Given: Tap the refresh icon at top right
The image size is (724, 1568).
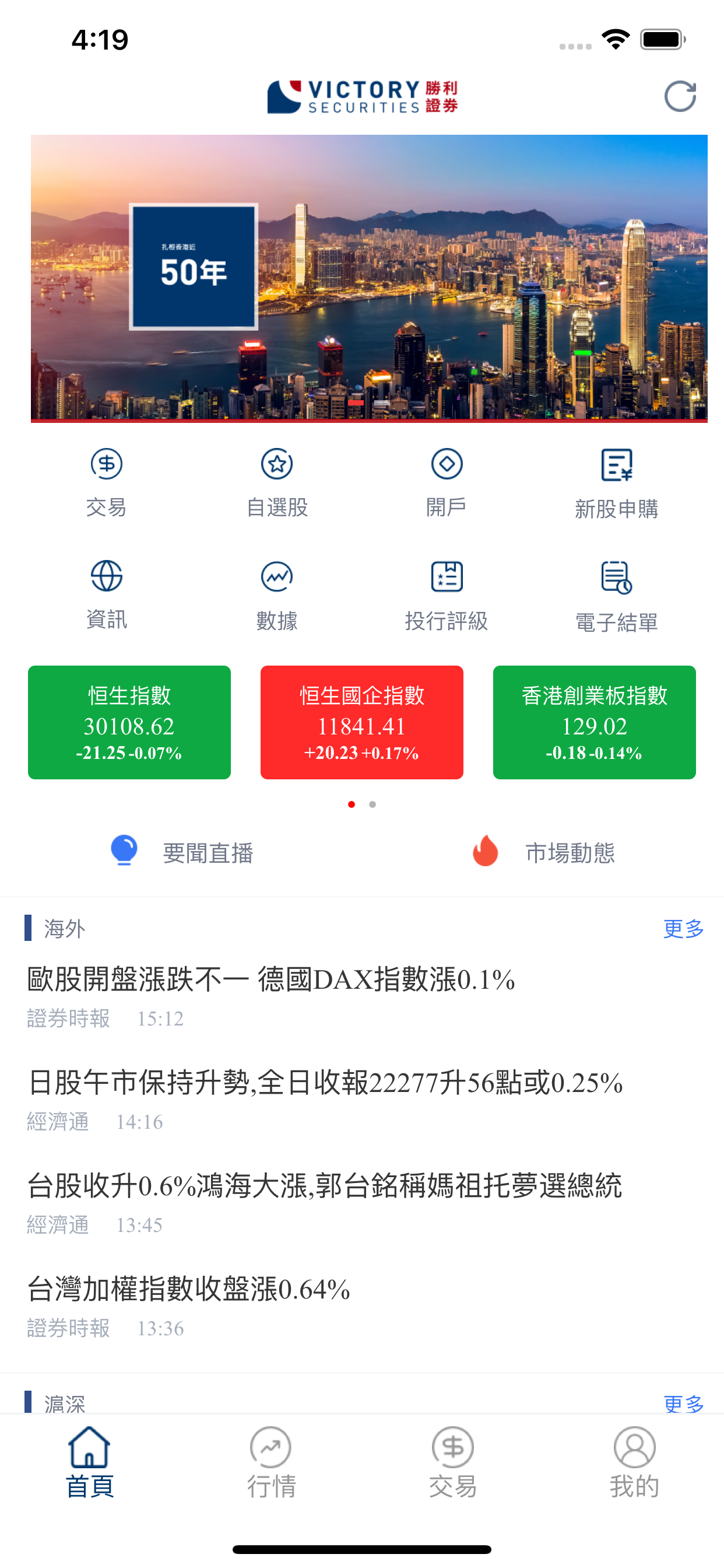Looking at the screenshot, I should [680, 96].
